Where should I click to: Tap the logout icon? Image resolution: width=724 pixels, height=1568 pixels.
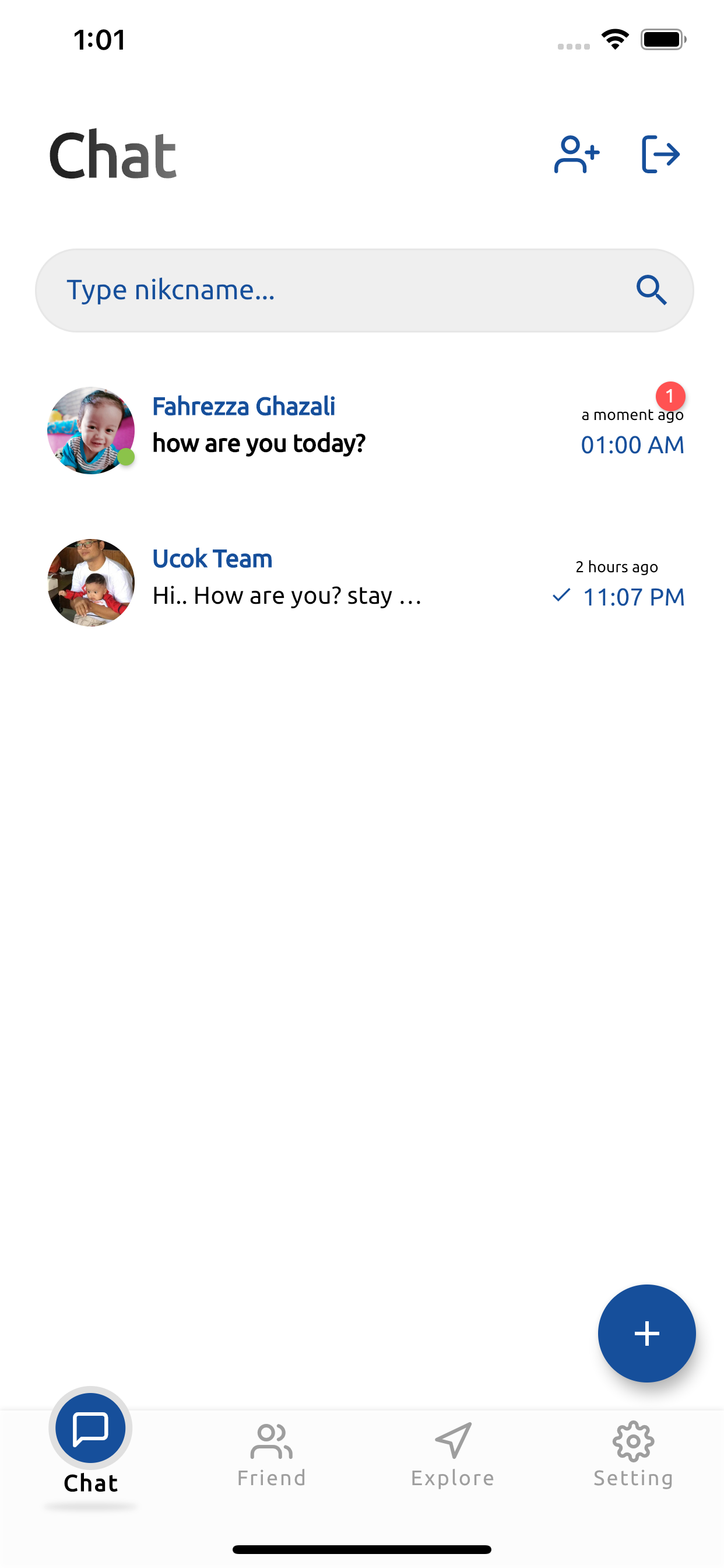[x=660, y=155]
